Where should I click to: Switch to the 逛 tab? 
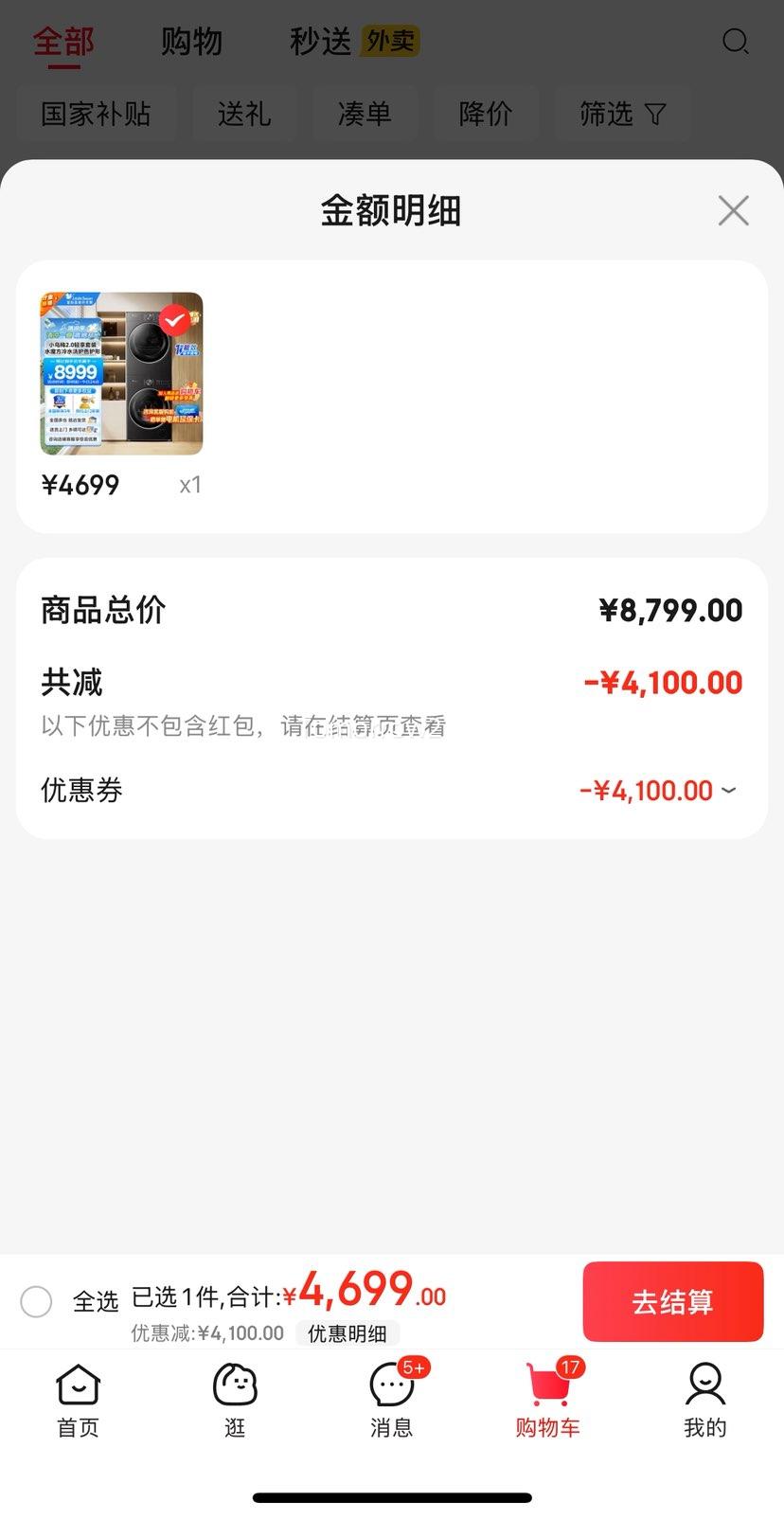235,1402
